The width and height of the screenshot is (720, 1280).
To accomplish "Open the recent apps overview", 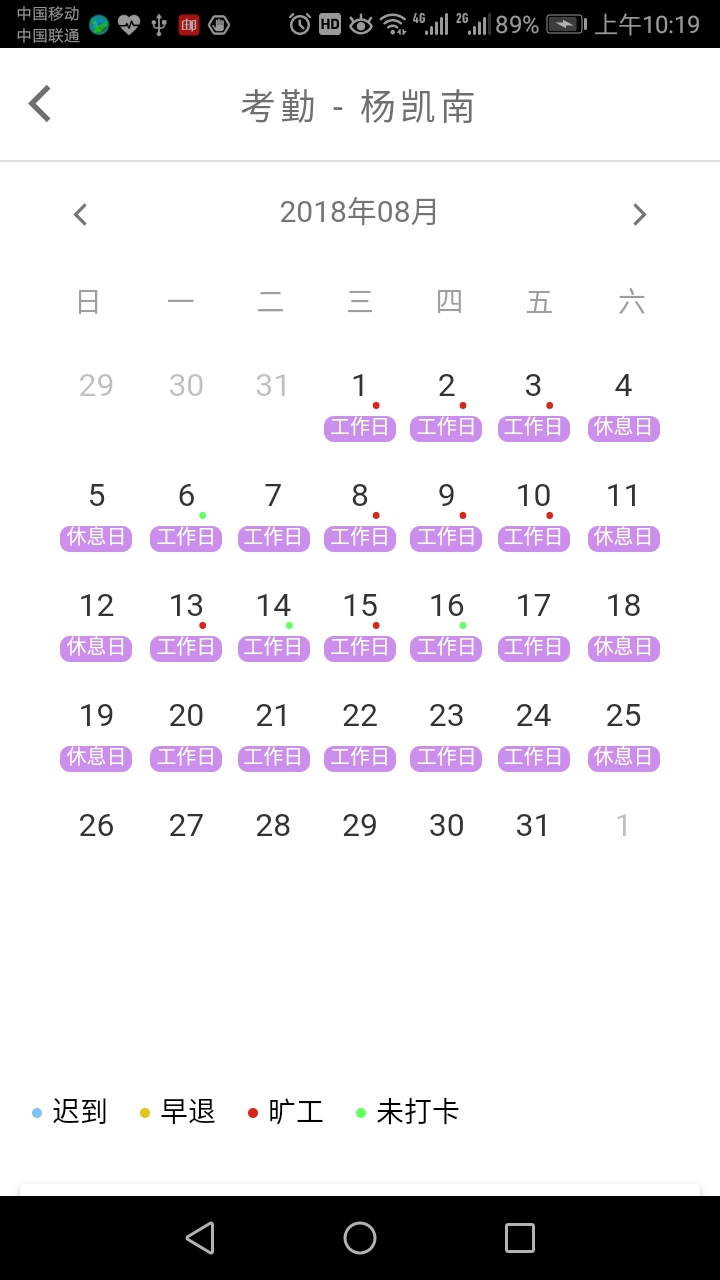I will point(520,1238).
